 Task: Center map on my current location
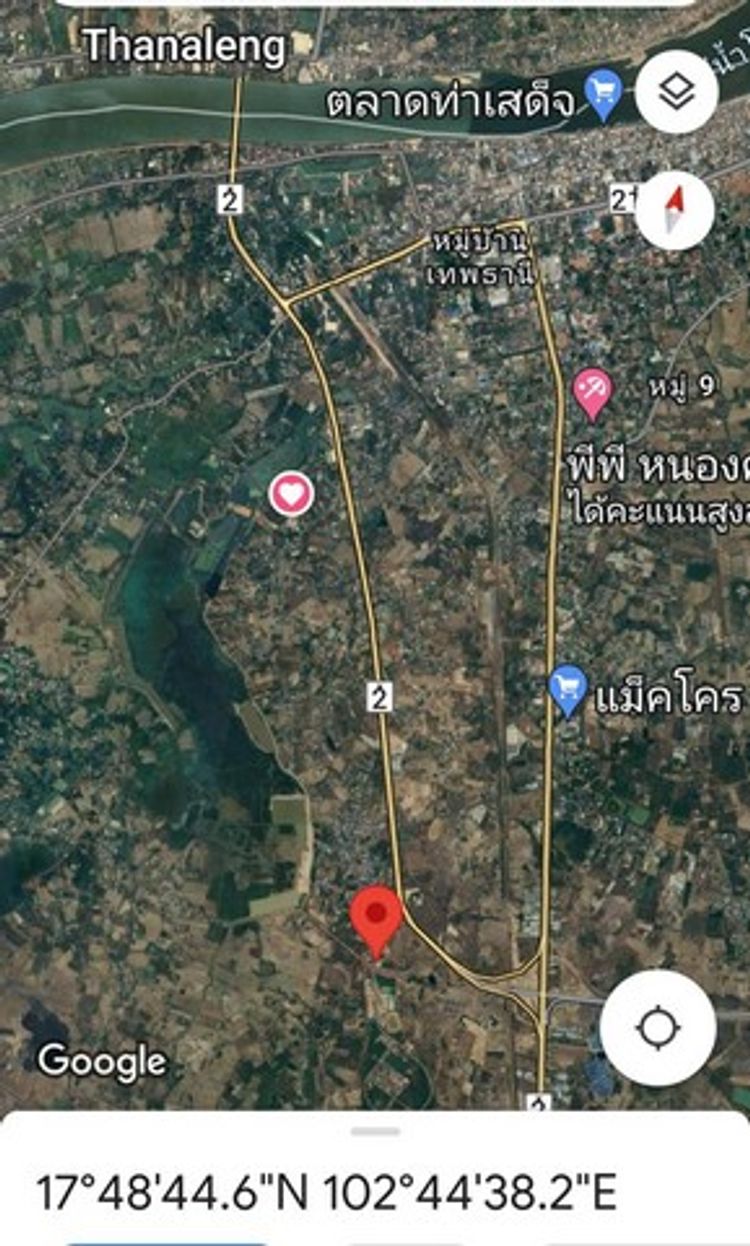click(x=658, y=1028)
